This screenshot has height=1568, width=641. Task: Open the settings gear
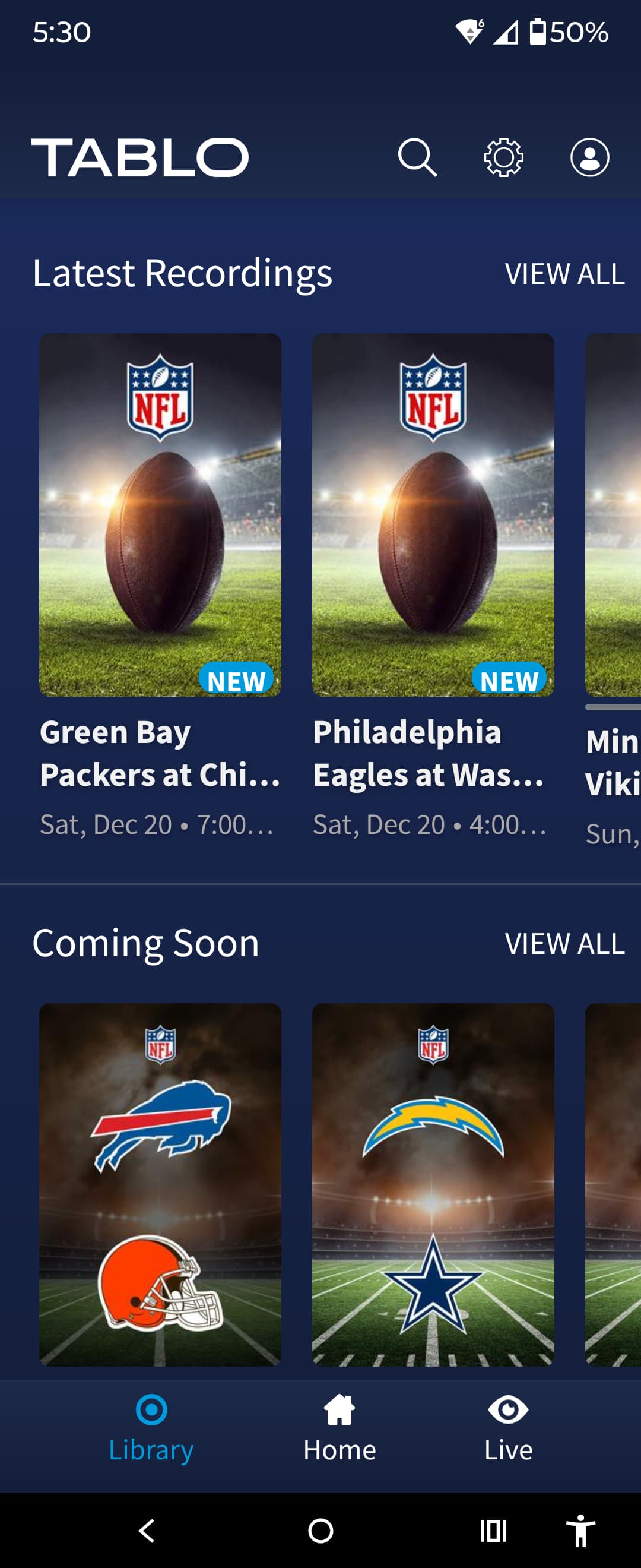coord(503,157)
